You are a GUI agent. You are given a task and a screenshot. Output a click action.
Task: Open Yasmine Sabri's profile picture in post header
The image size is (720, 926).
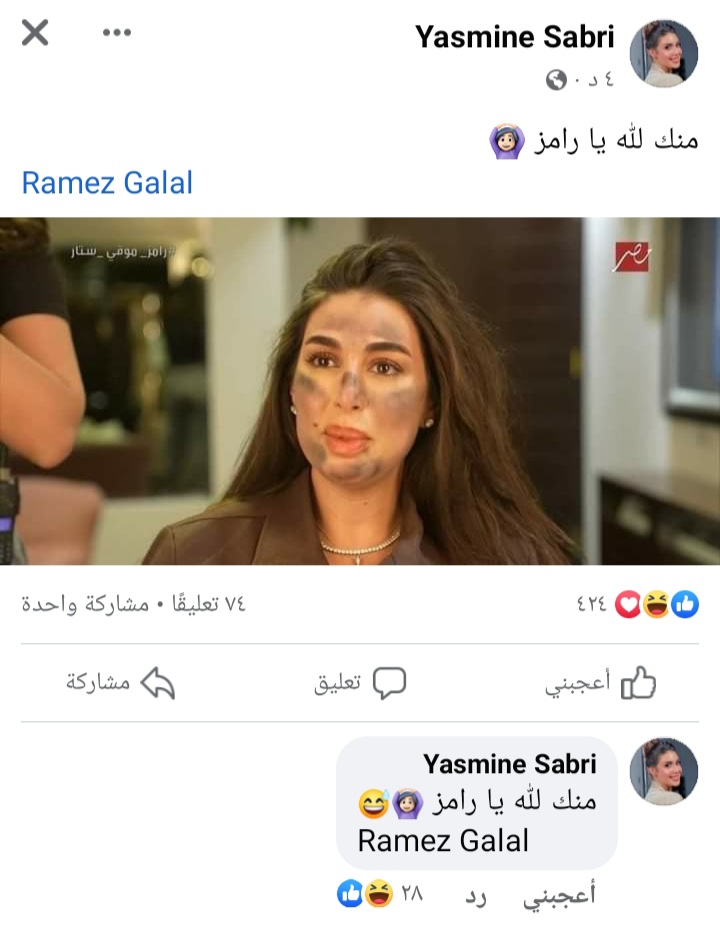click(x=663, y=53)
